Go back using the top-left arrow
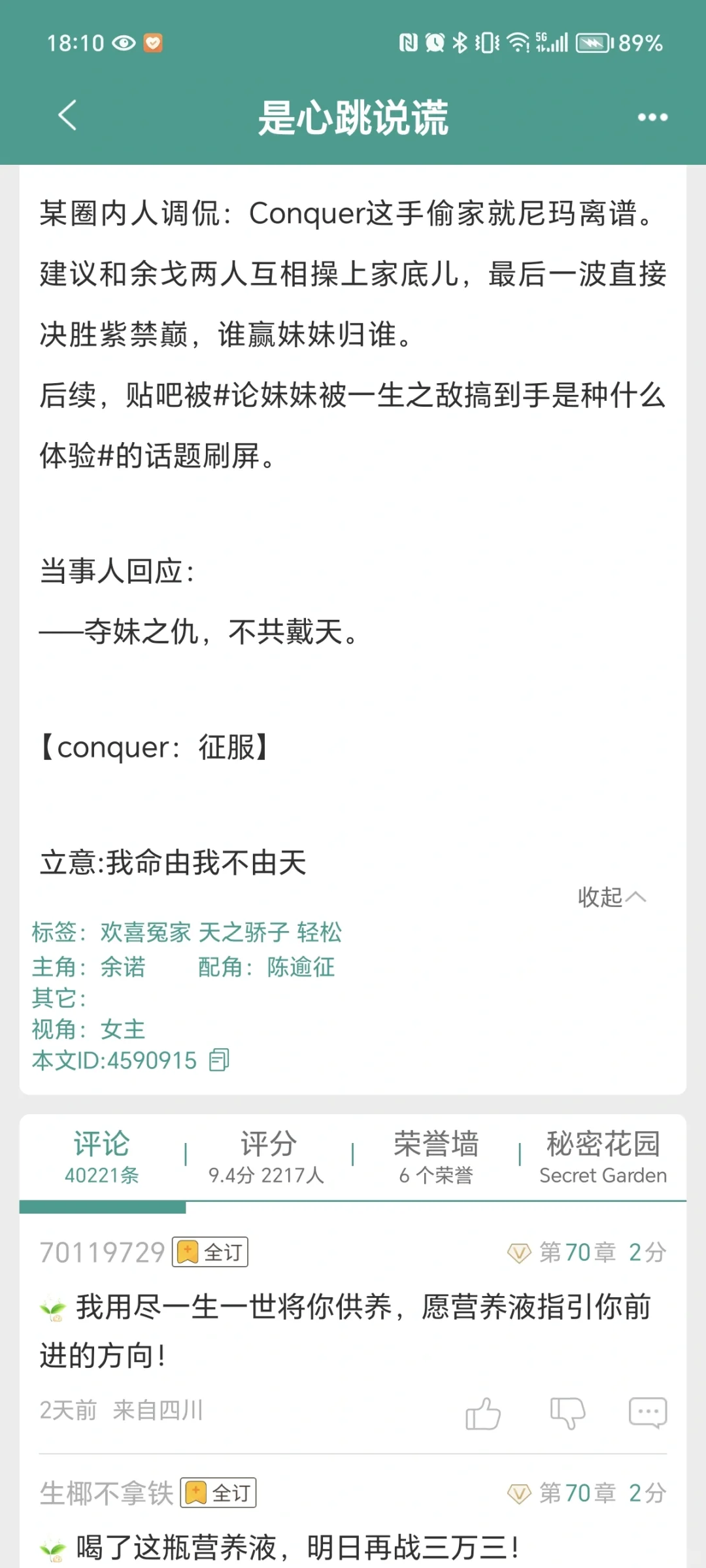This screenshot has height=1568, width=706. 67,116
